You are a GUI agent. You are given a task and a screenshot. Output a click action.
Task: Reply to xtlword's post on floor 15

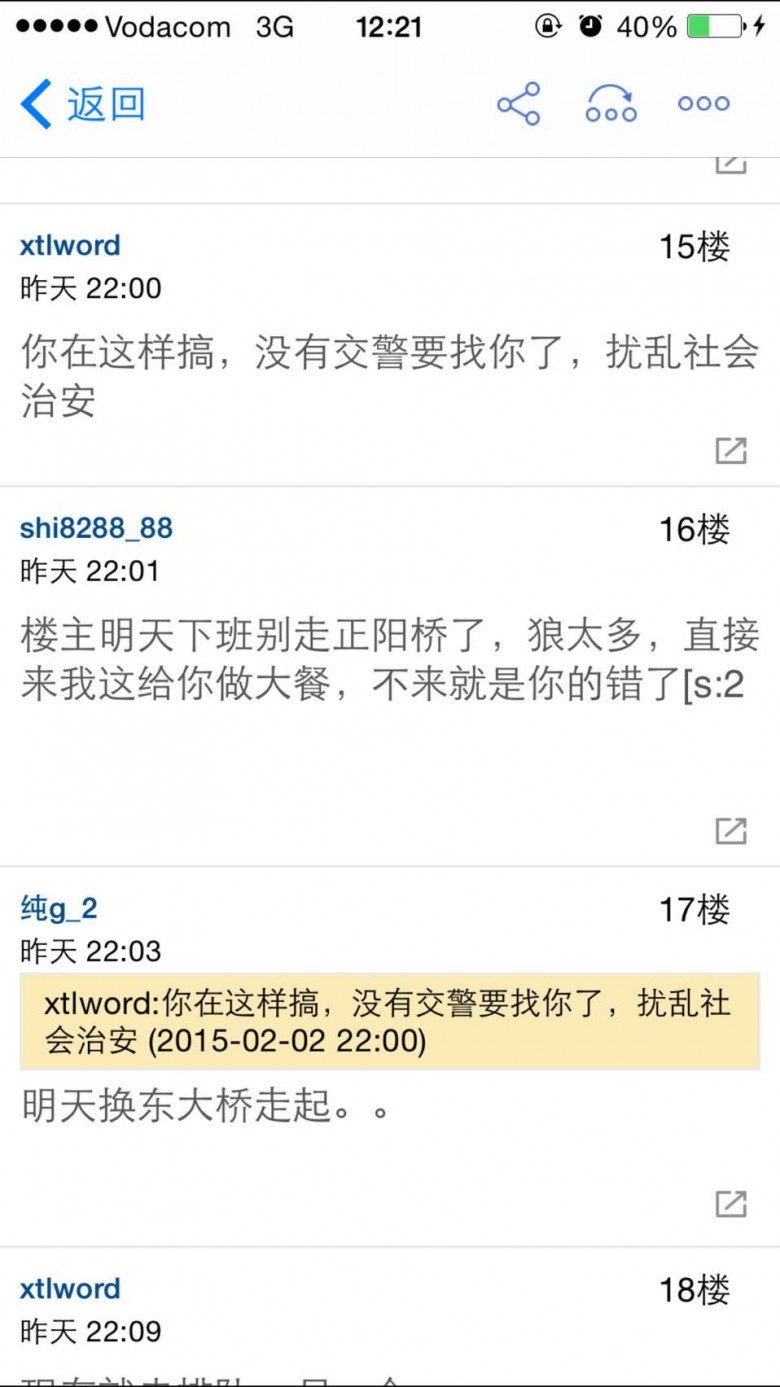point(731,451)
